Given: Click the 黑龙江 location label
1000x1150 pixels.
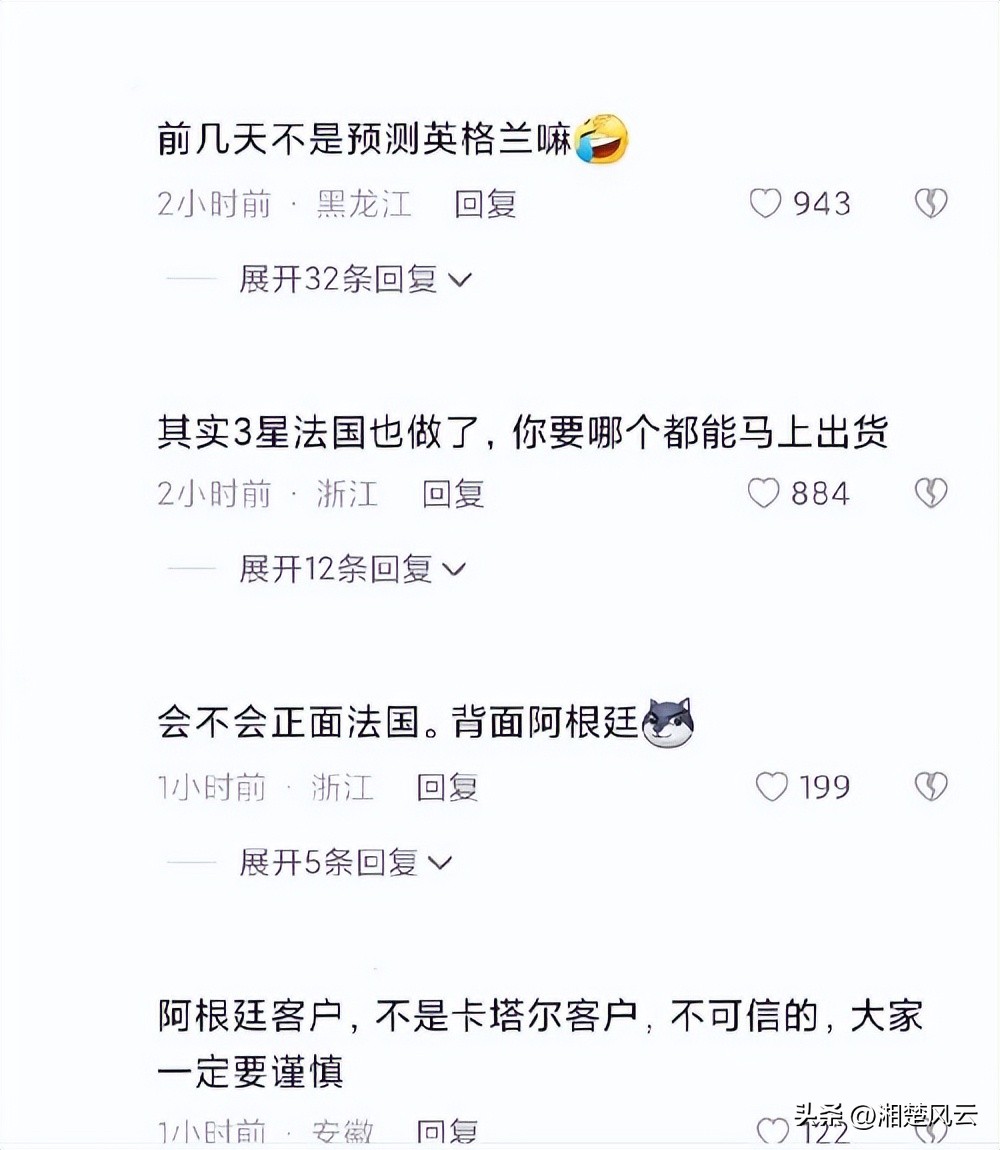Looking at the screenshot, I should [x=364, y=206].
